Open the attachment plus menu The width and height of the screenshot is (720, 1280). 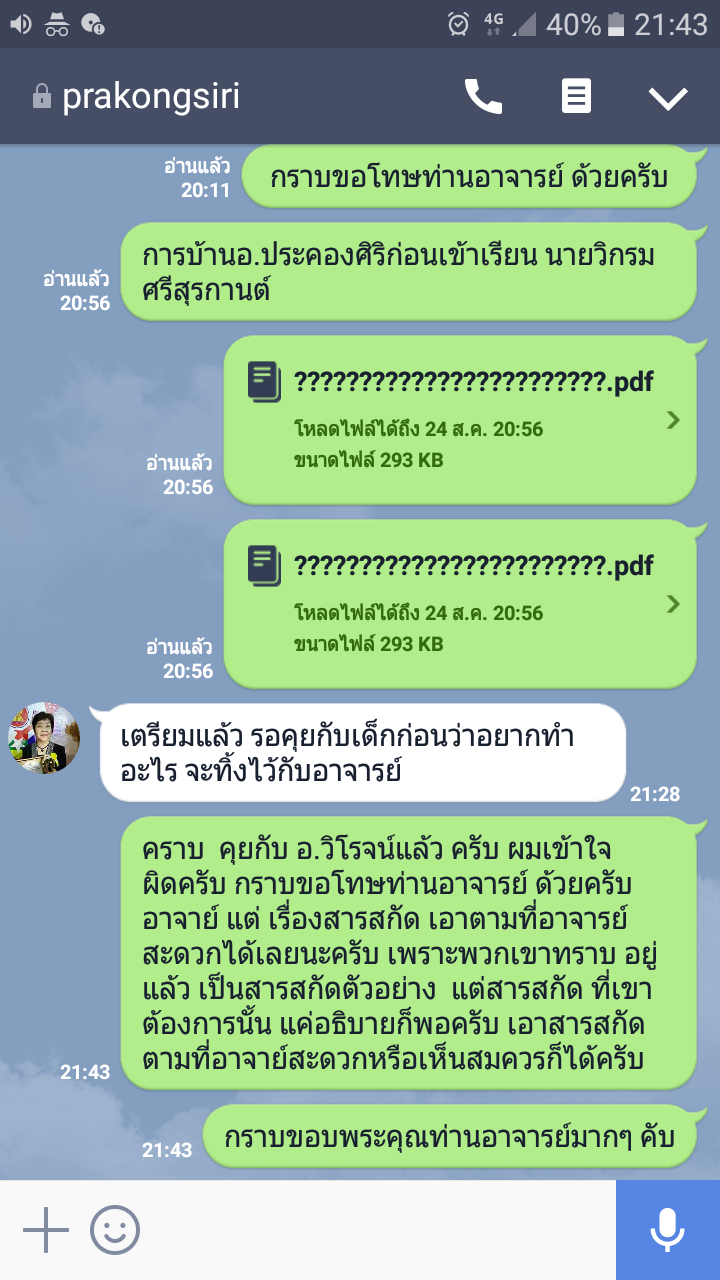click(x=45, y=1230)
